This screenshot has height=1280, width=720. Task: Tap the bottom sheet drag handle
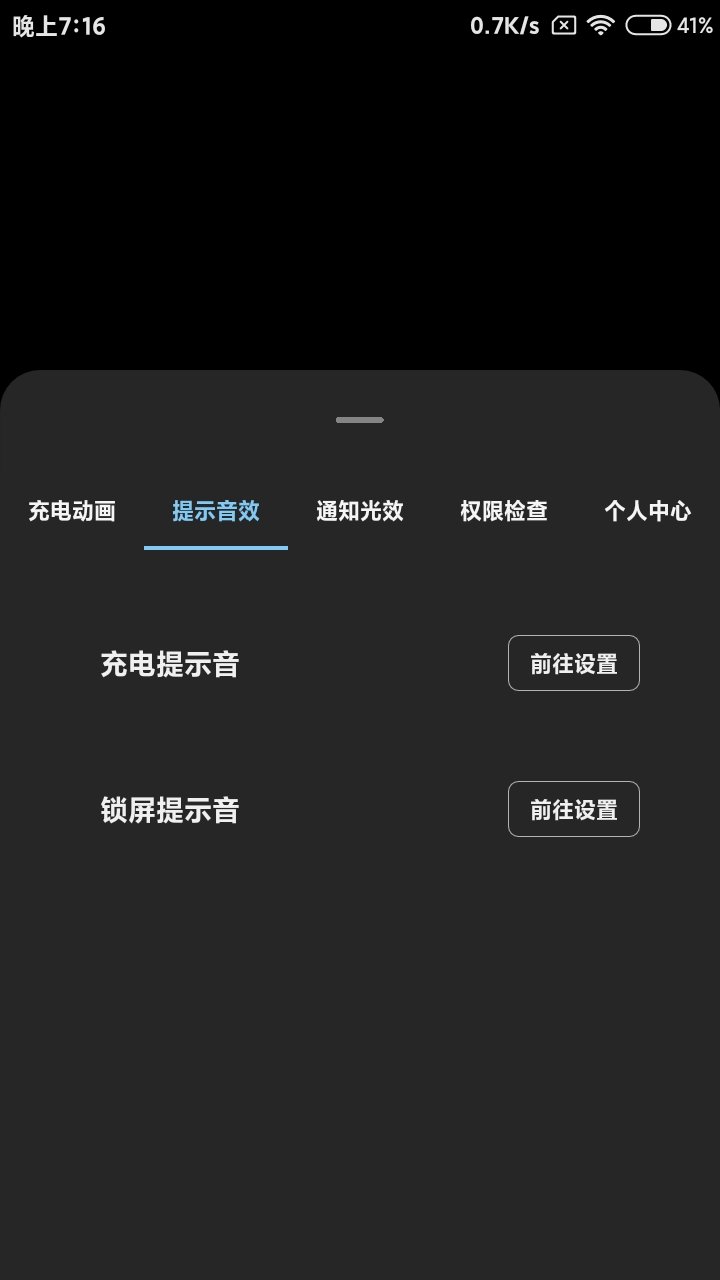[360, 420]
